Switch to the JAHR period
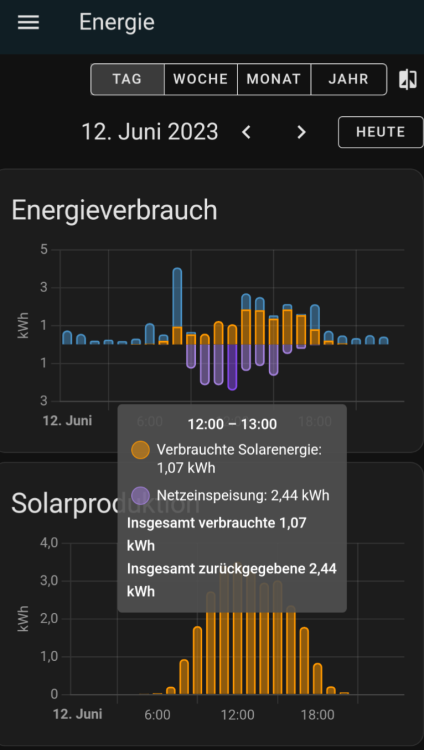Image resolution: width=424 pixels, height=750 pixels. click(348, 79)
